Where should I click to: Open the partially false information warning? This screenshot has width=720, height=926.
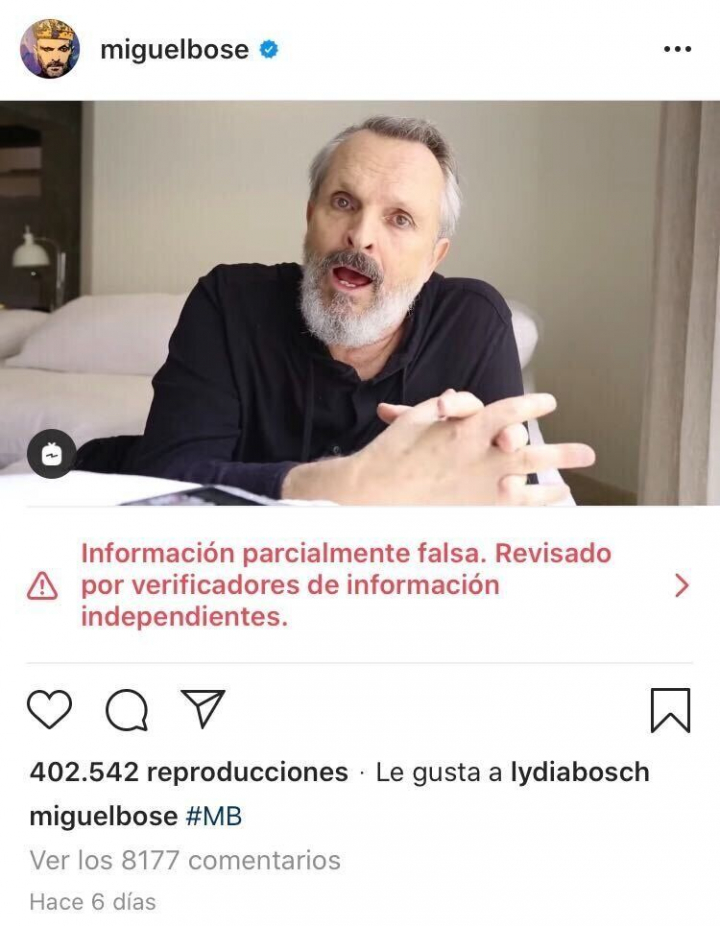[360, 585]
